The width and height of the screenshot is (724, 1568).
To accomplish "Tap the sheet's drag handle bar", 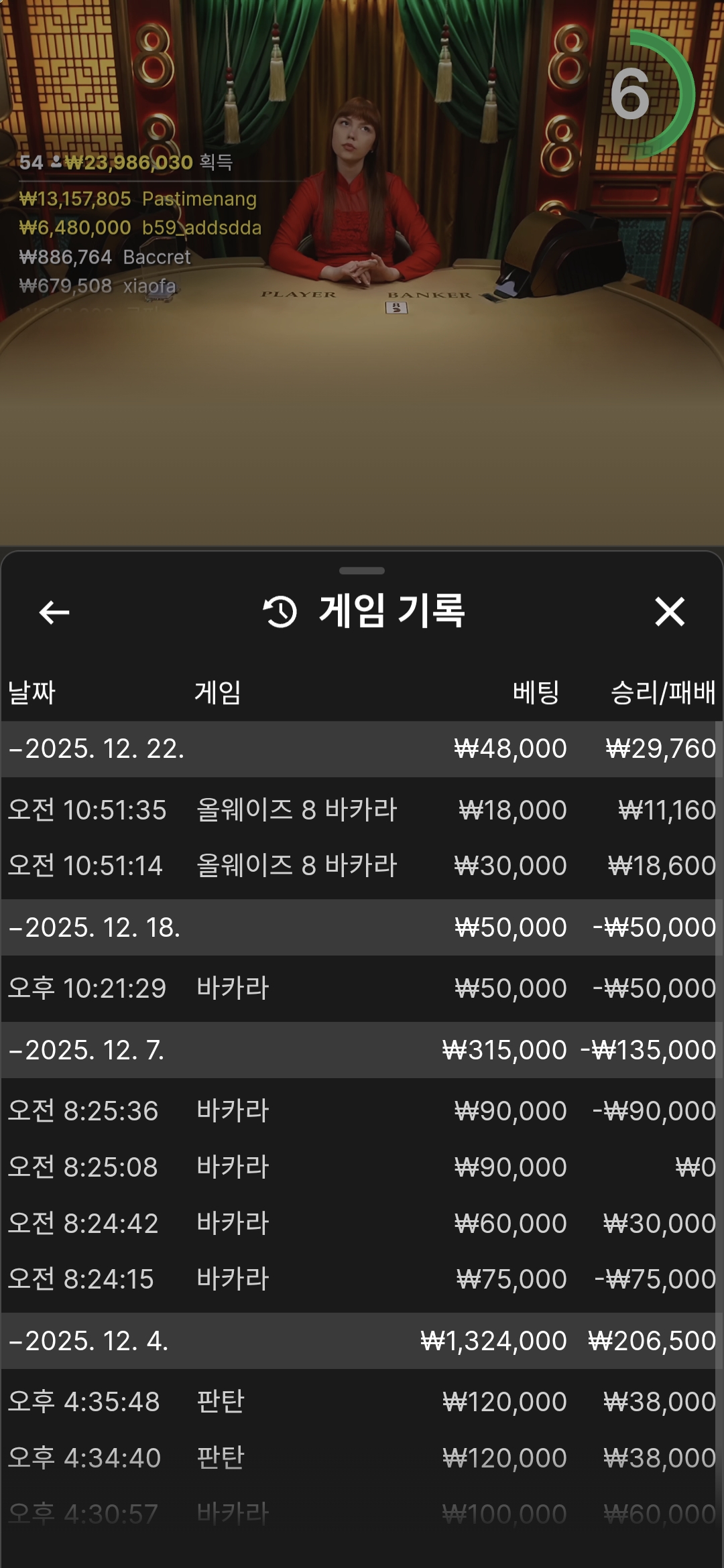I will click(x=362, y=571).
